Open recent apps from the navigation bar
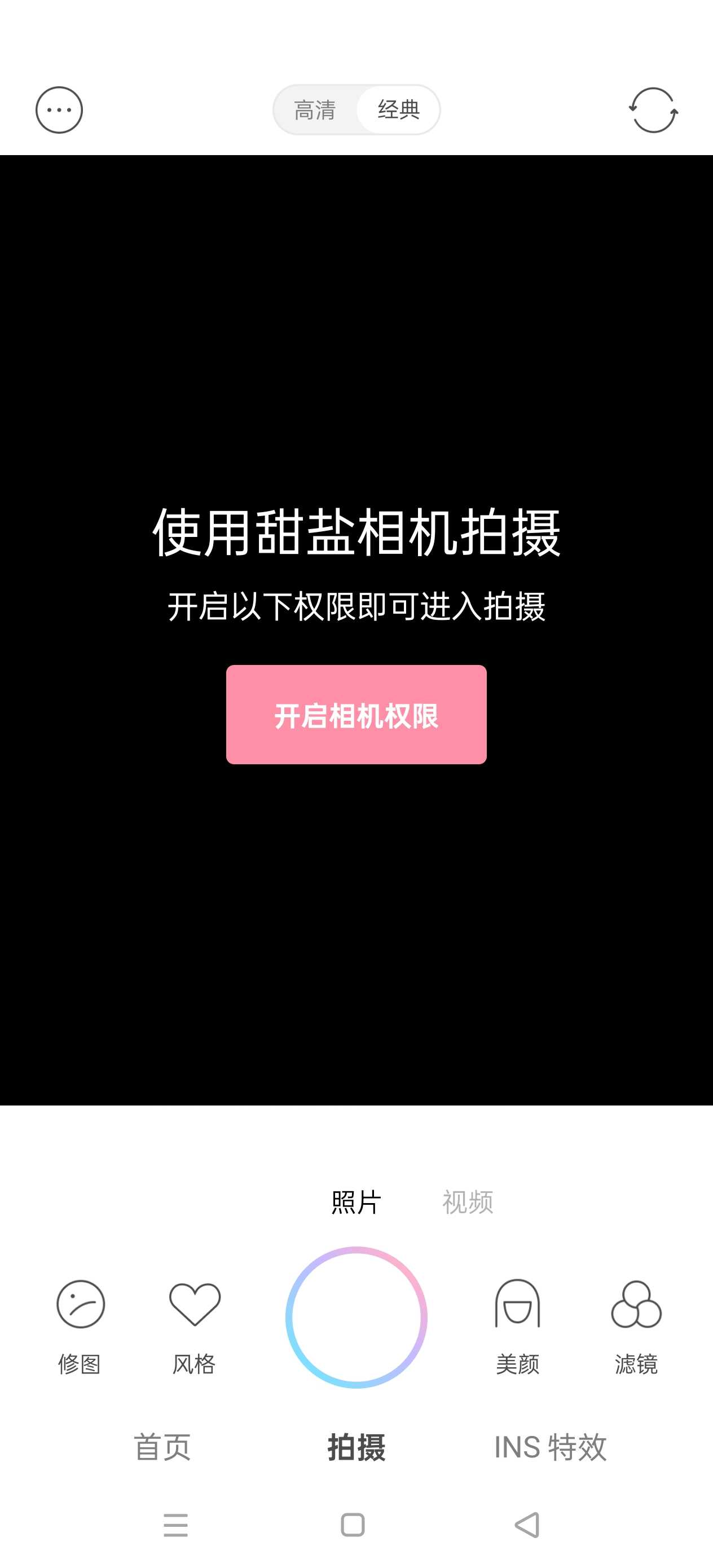 176,1525
